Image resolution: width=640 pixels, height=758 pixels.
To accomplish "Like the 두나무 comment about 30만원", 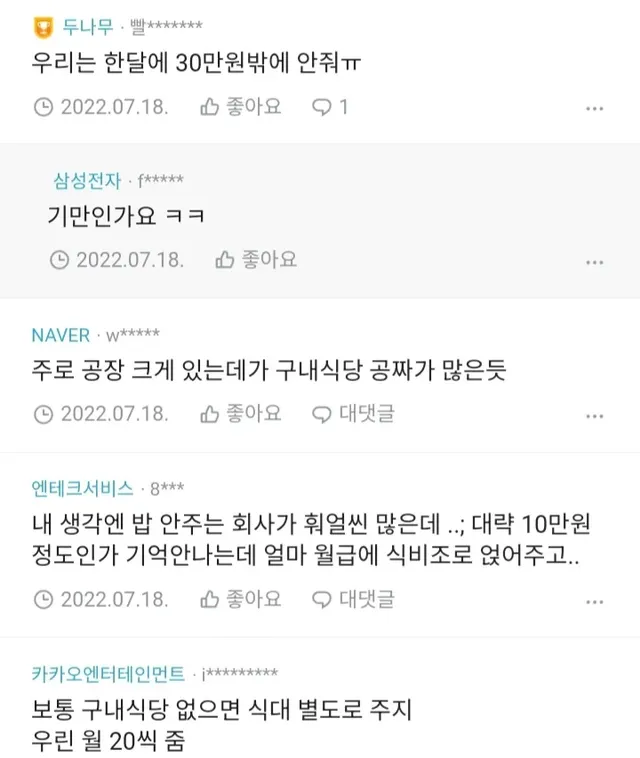I will [x=240, y=107].
